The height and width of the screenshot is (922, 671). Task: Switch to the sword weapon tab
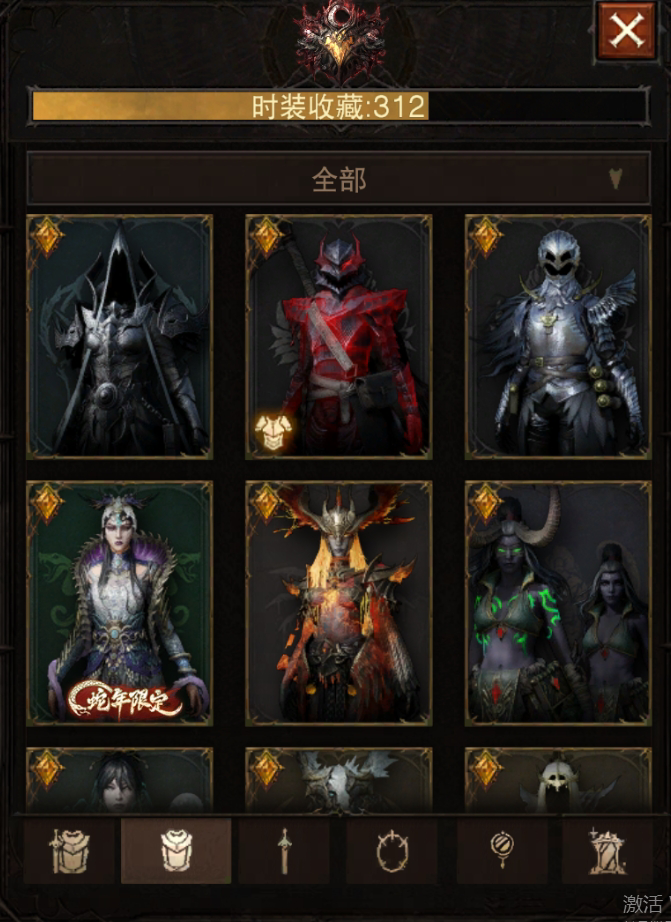(x=284, y=851)
